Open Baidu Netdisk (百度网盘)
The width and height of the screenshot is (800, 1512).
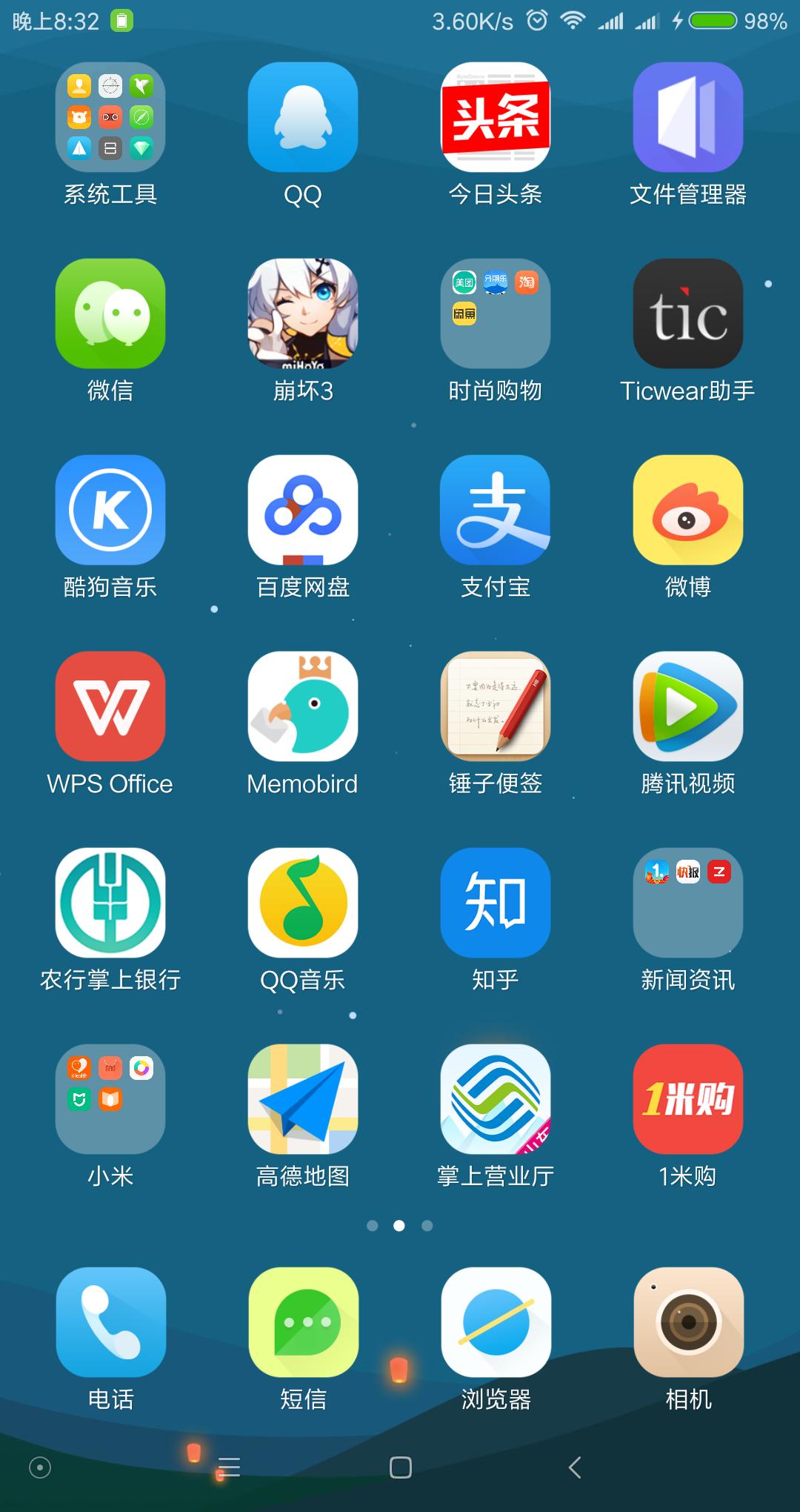tap(302, 510)
